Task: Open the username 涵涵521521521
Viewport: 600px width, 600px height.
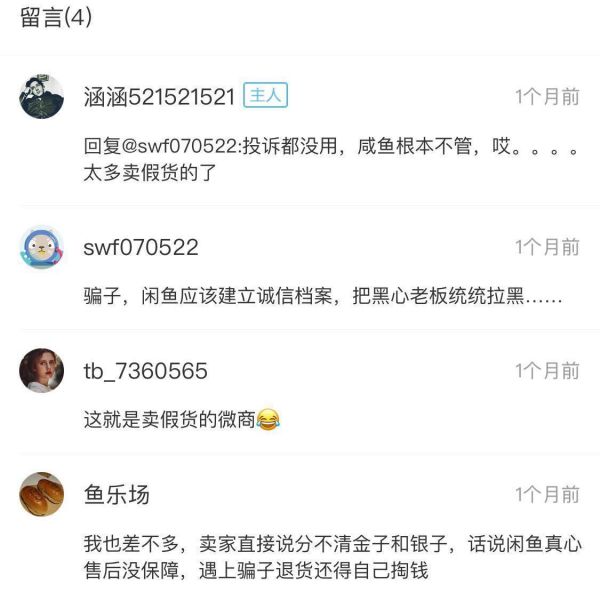Action: click(159, 97)
